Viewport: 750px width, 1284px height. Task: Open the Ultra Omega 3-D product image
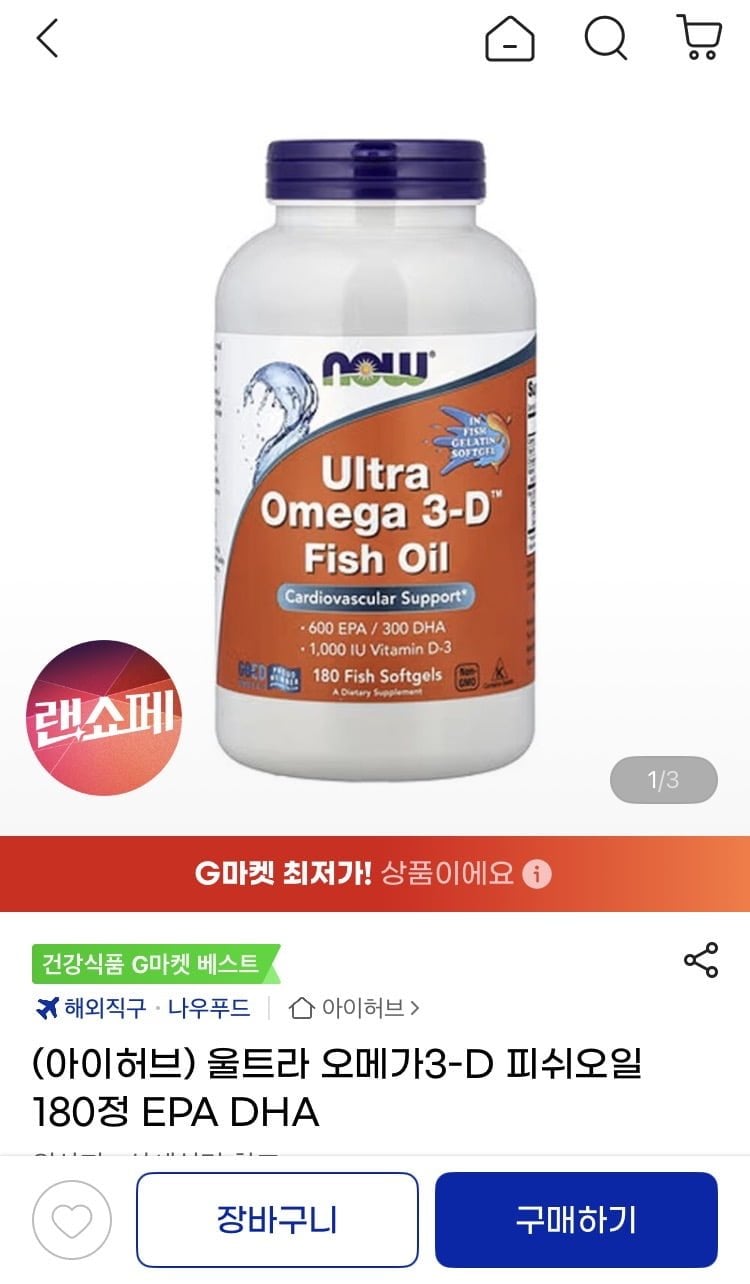(x=375, y=450)
